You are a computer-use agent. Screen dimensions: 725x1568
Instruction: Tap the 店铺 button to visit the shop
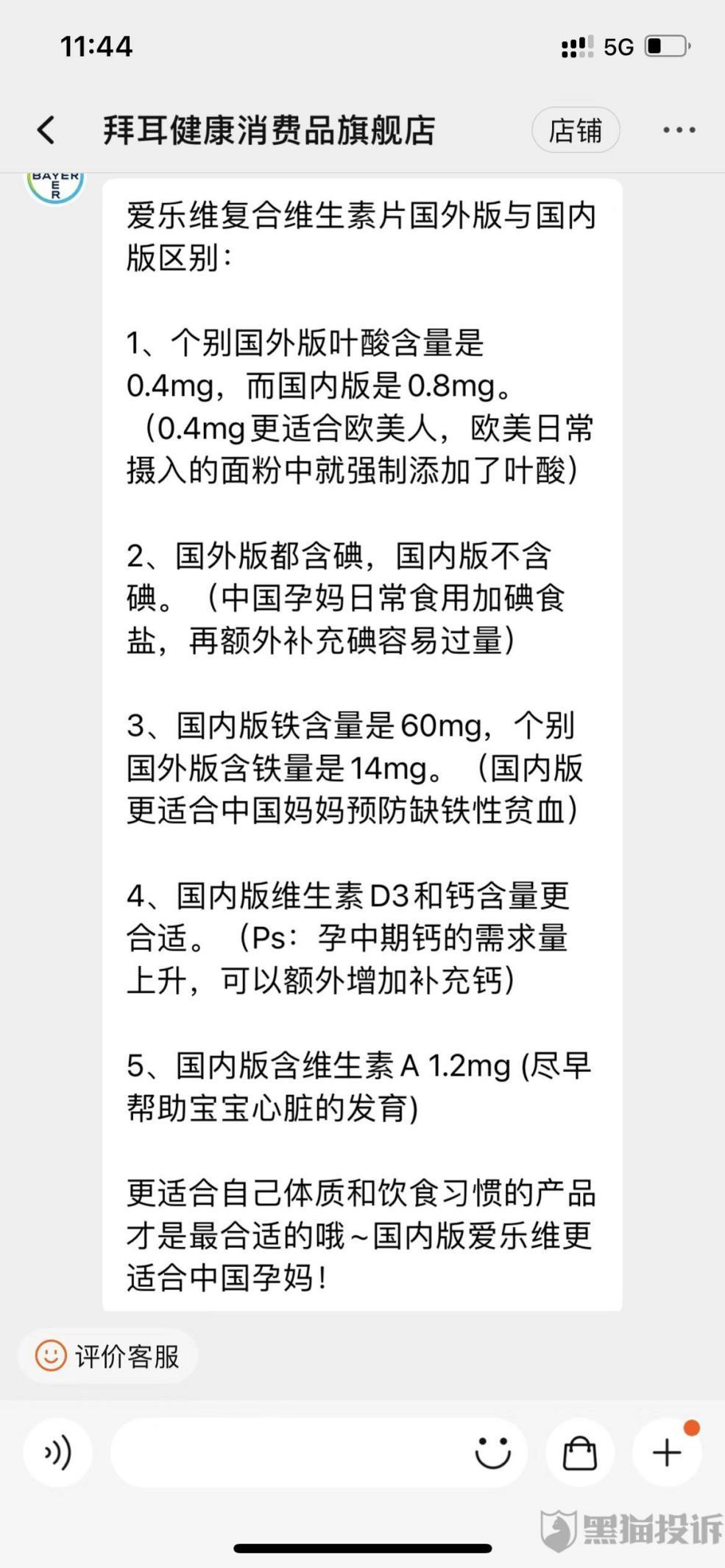576,130
